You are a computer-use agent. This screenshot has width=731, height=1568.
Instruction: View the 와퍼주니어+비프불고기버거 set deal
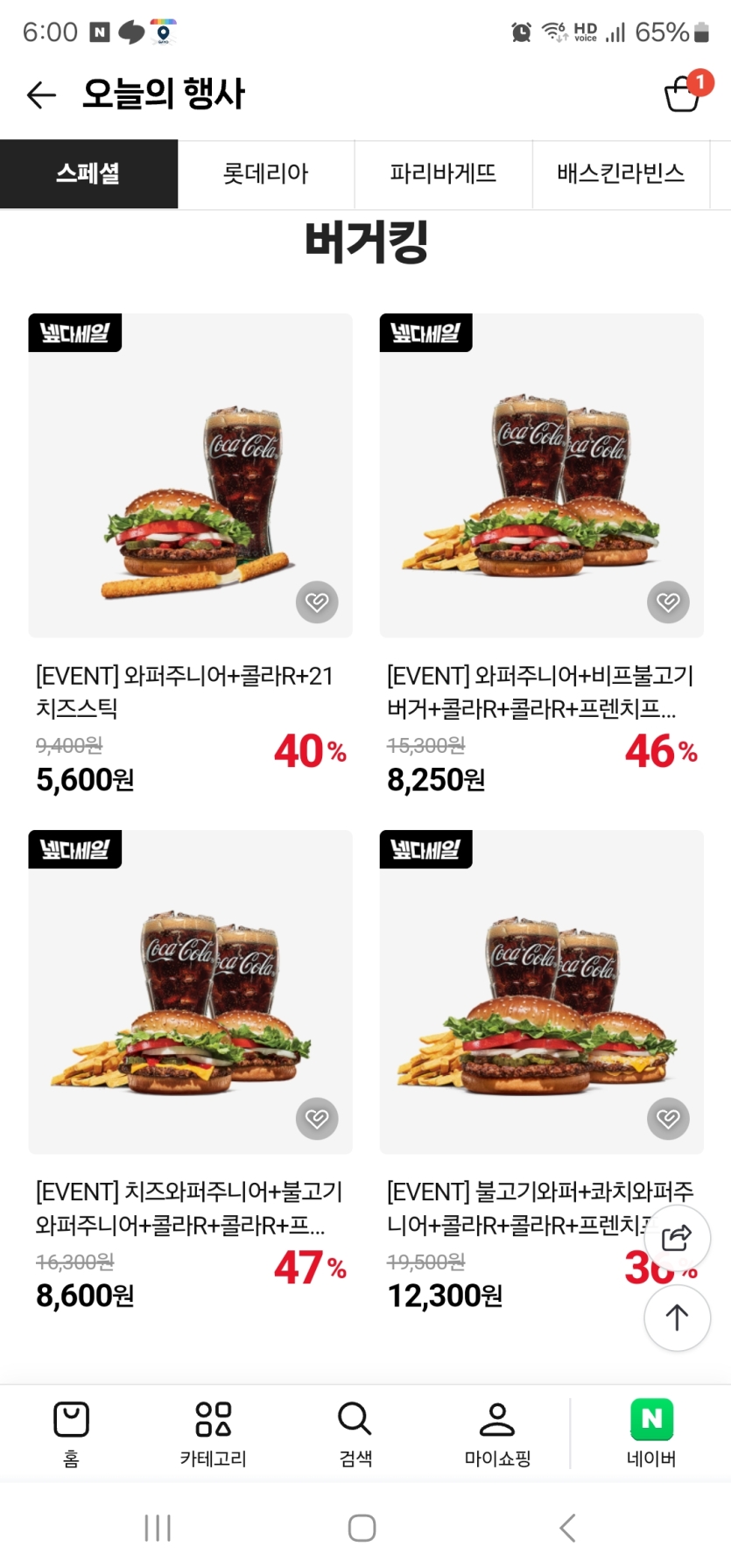click(x=541, y=475)
